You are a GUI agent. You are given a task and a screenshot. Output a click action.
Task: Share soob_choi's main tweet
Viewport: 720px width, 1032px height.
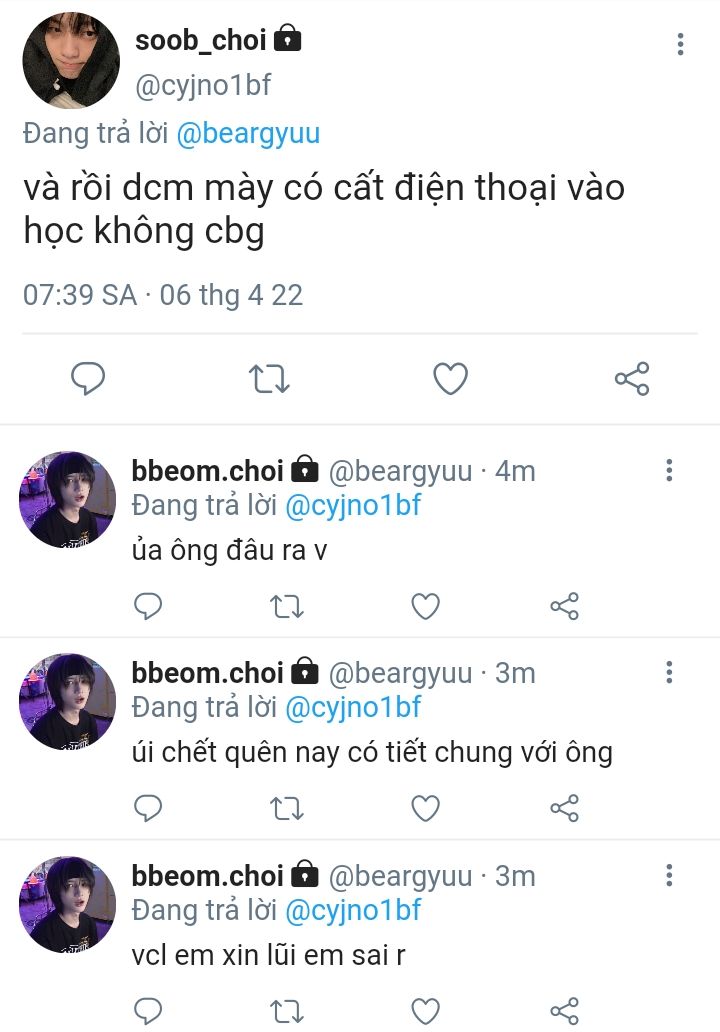(x=632, y=378)
